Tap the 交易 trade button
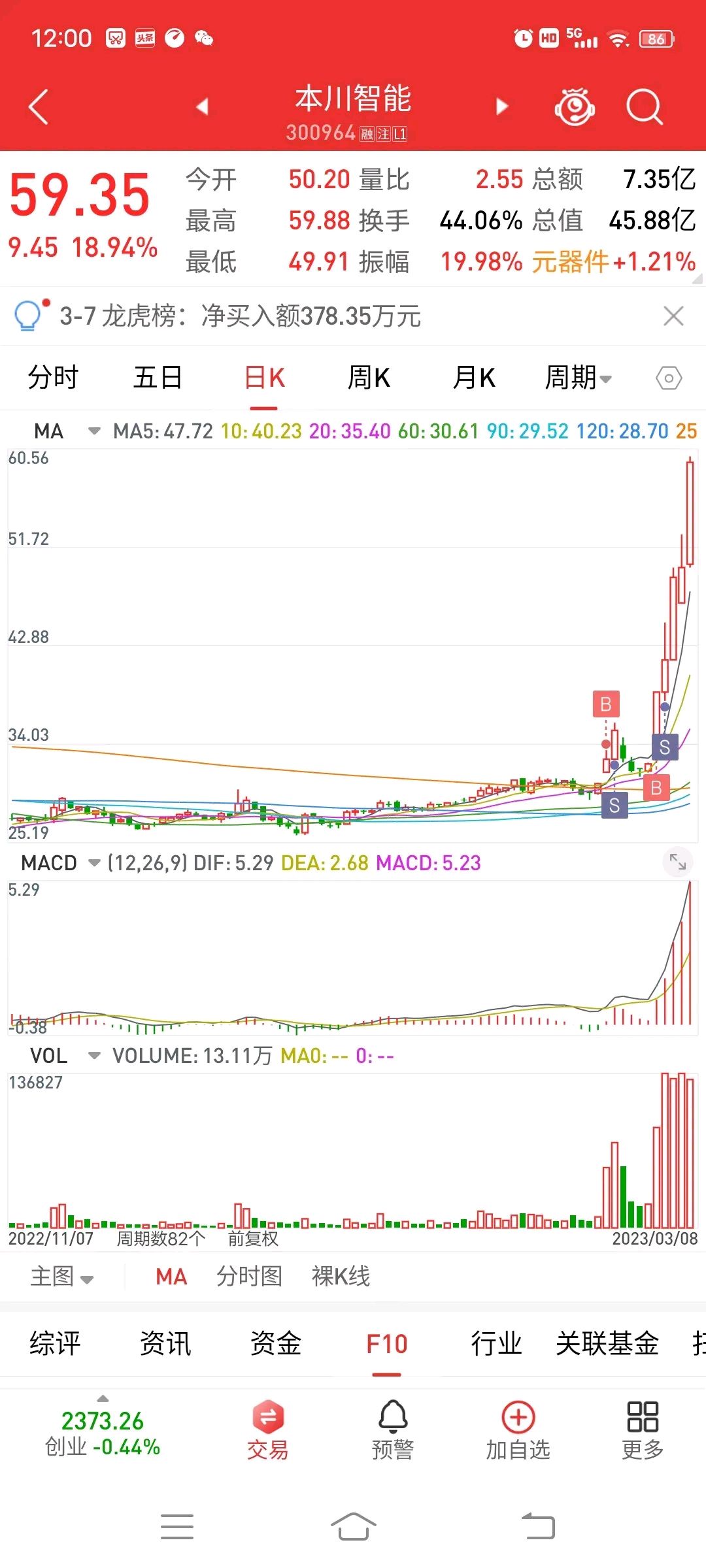Screen dimensions: 706x1568 267,1431
